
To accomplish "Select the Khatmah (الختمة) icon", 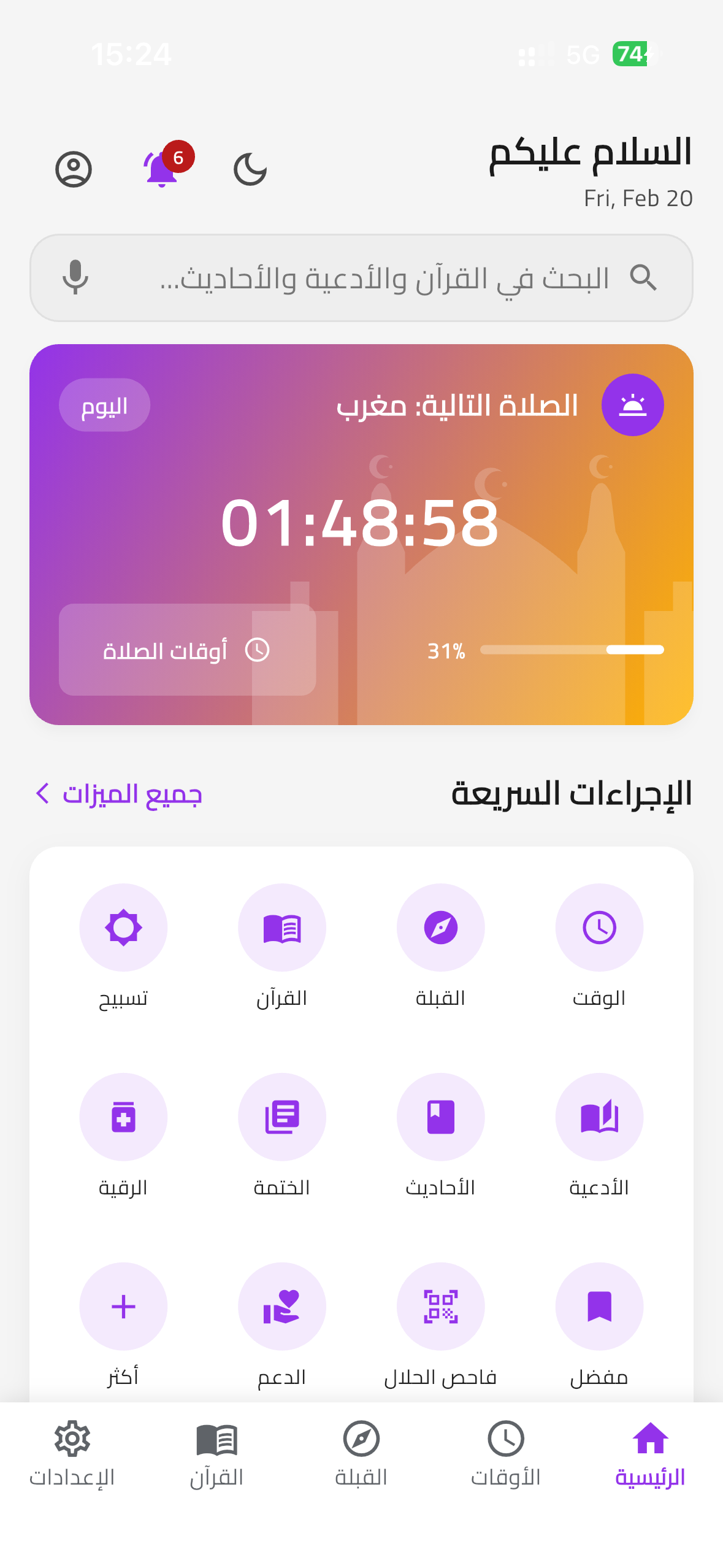I will tap(282, 1117).
